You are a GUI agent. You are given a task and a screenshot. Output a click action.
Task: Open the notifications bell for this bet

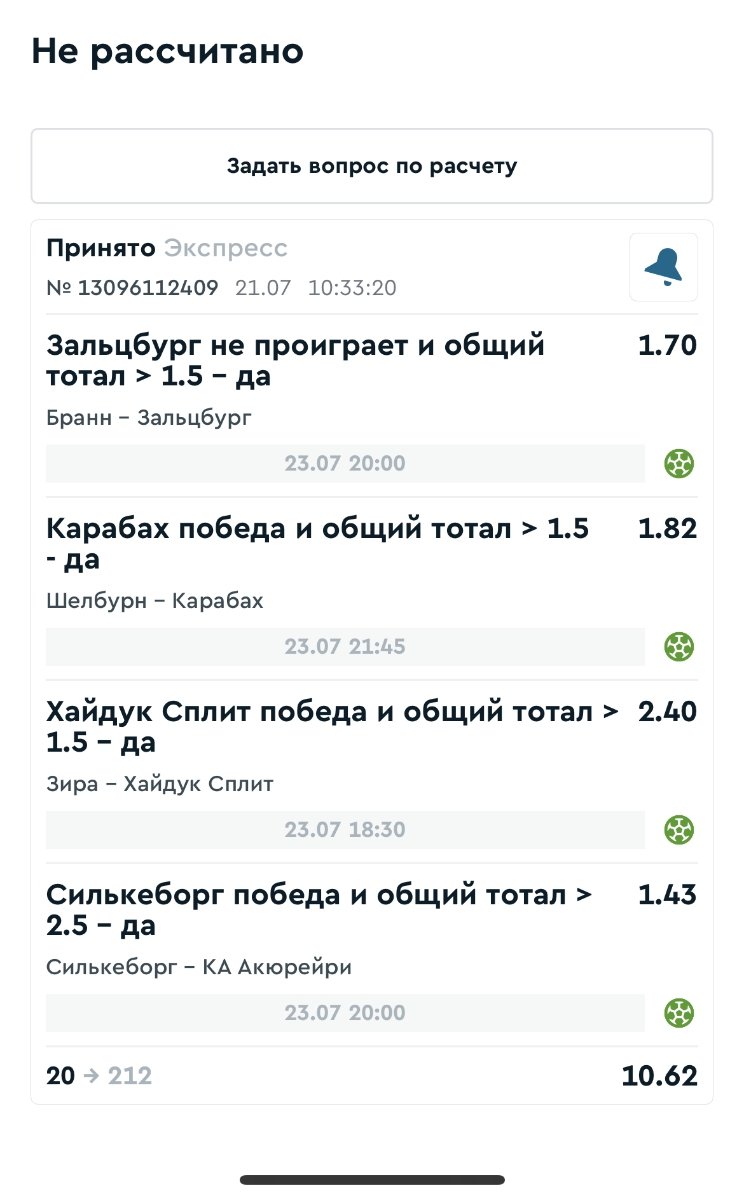tap(663, 267)
